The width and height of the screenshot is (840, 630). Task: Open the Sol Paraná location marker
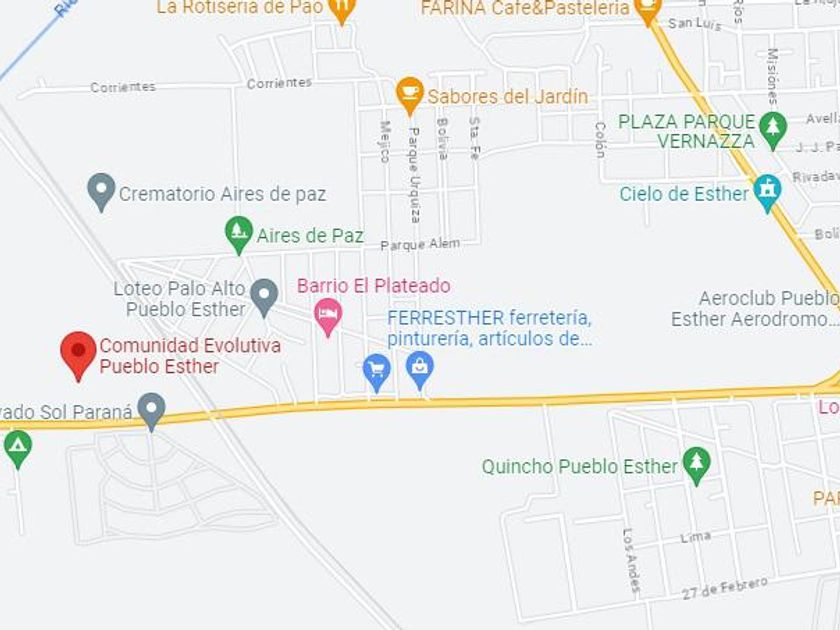[152, 412]
